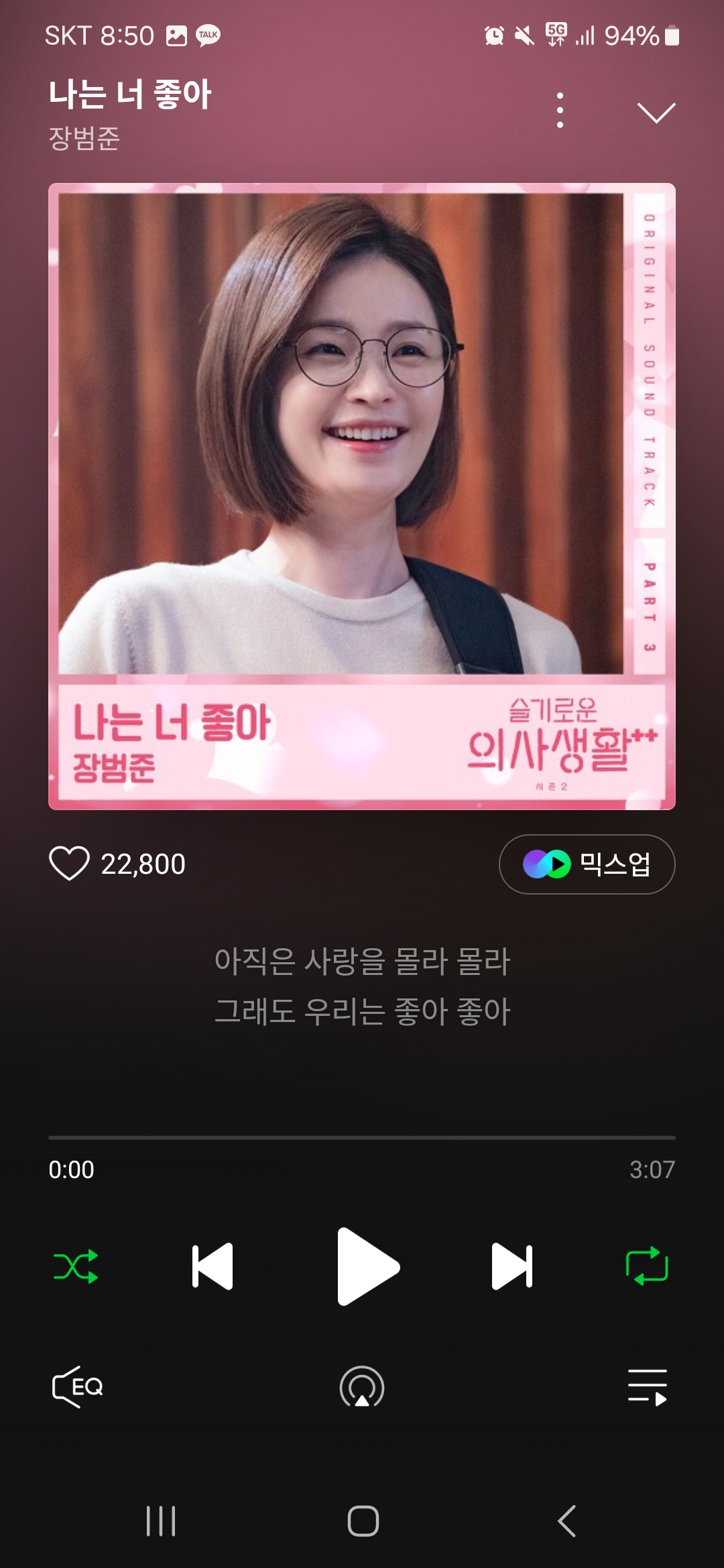
Task: Open the three-dot overflow menu
Action: tap(560, 111)
